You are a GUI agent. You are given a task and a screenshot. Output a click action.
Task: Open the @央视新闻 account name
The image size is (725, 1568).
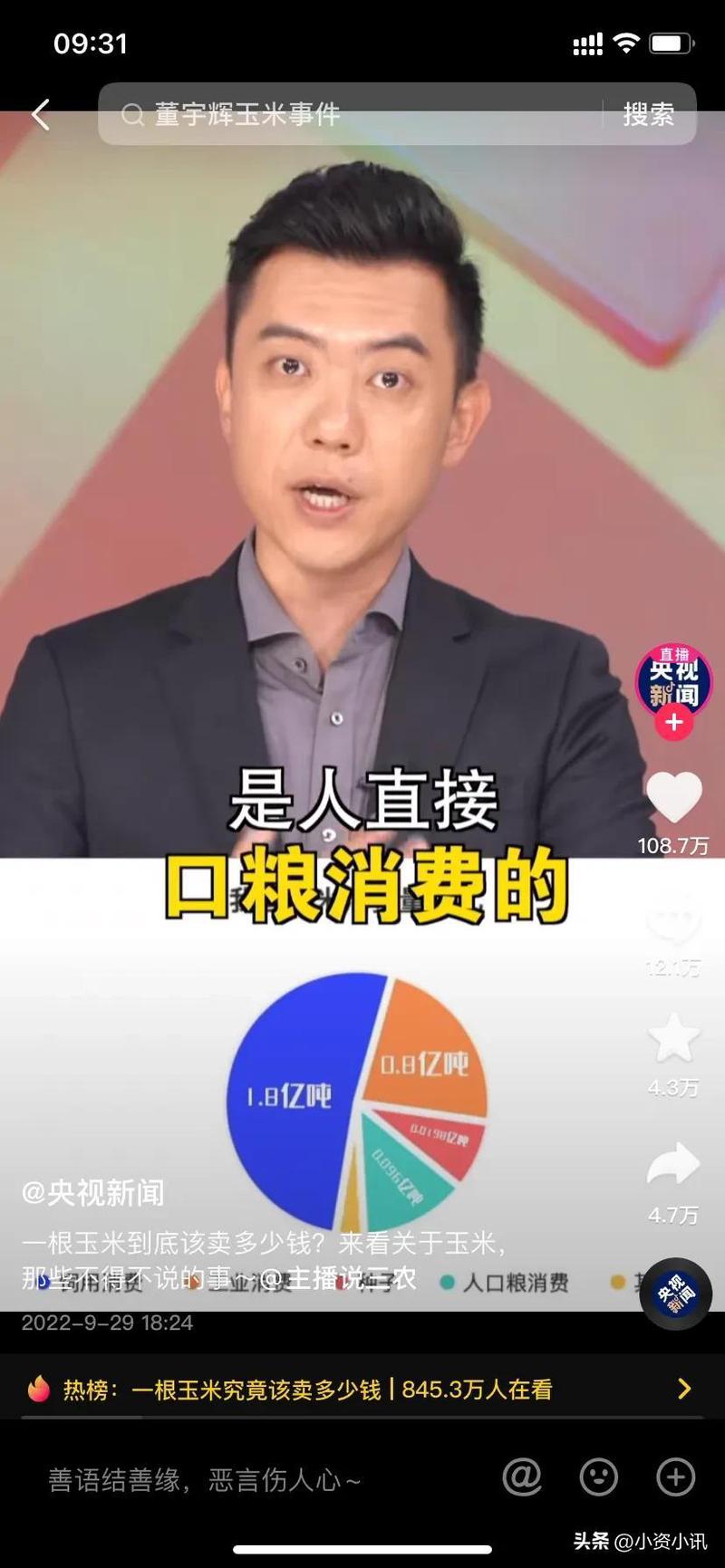point(93,1193)
